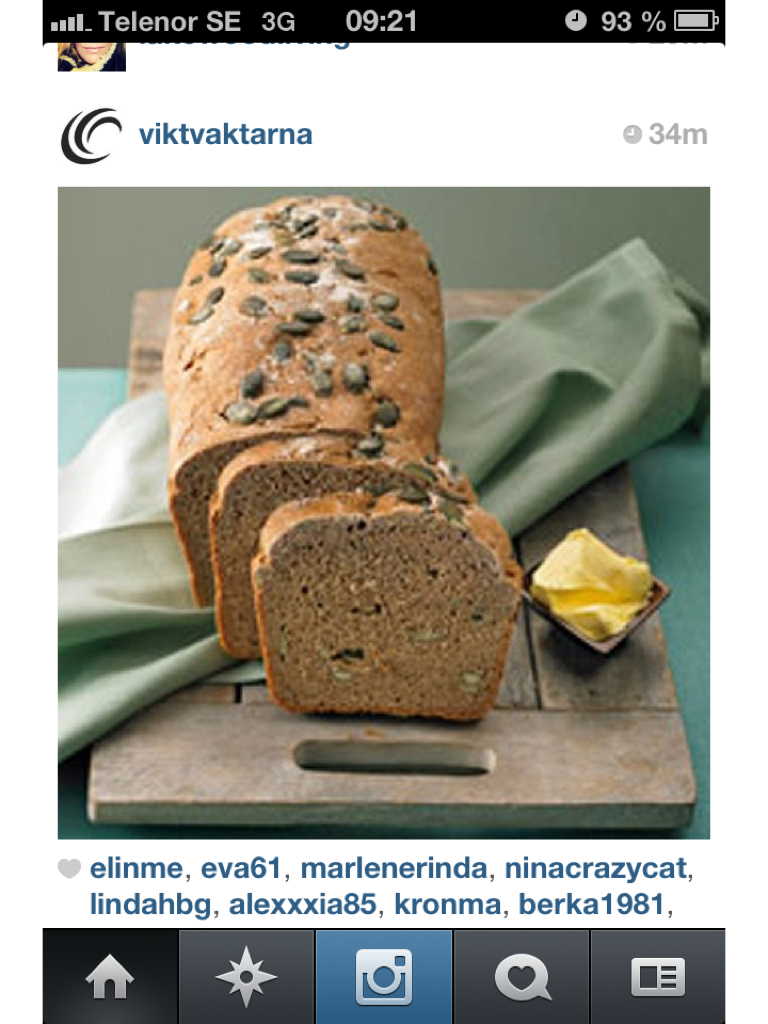Go to the Home feed tab
The width and height of the screenshot is (768, 1024).
110,977
